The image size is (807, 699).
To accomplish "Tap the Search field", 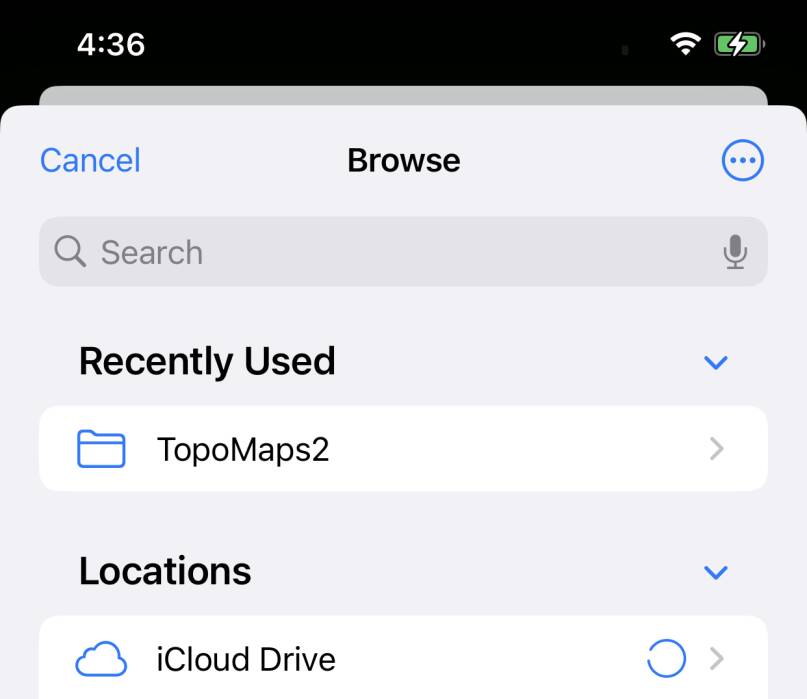I will pyautogui.click(x=380, y=252).
